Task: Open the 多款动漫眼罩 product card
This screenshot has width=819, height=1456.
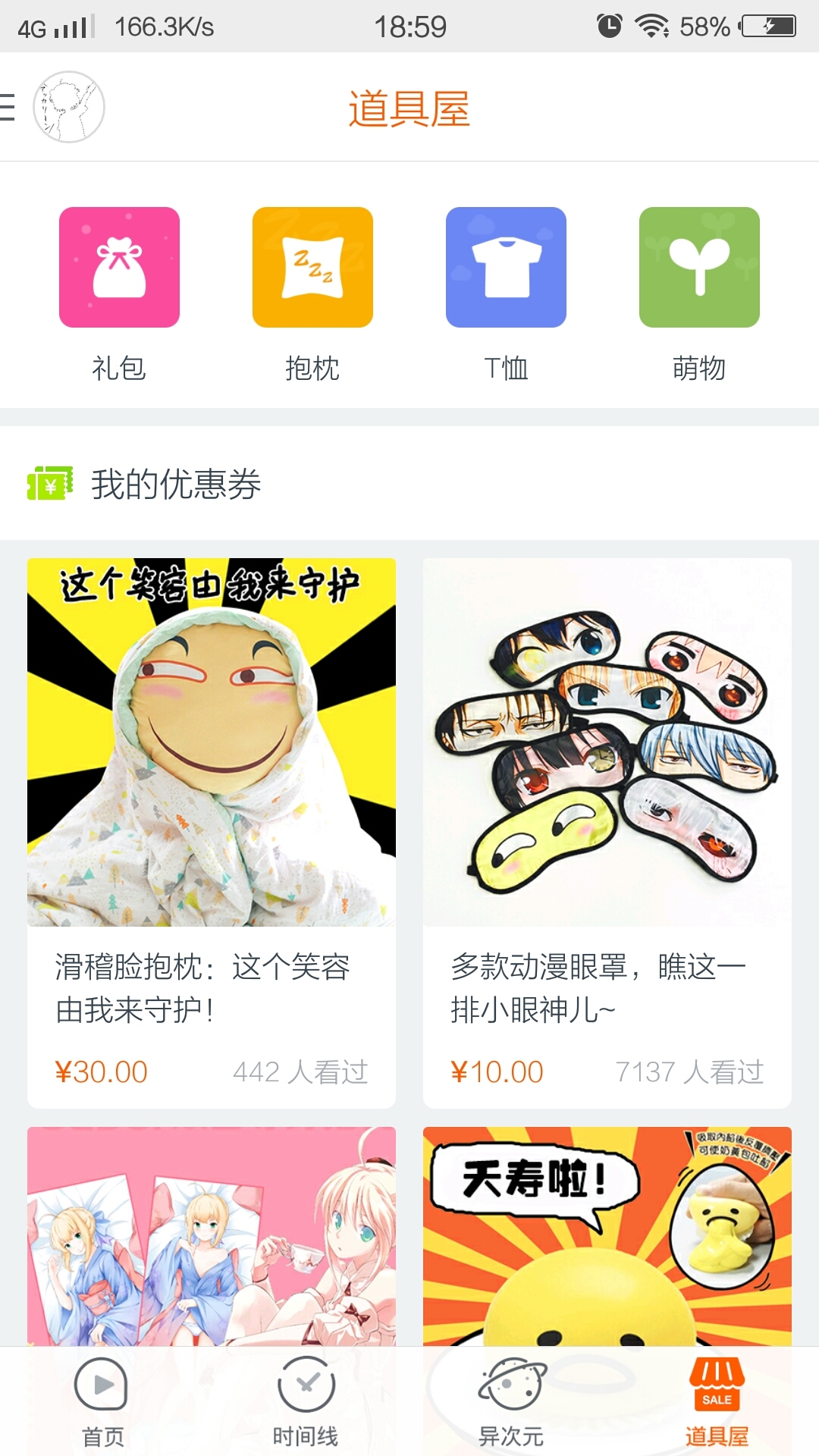Action: tap(607, 832)
